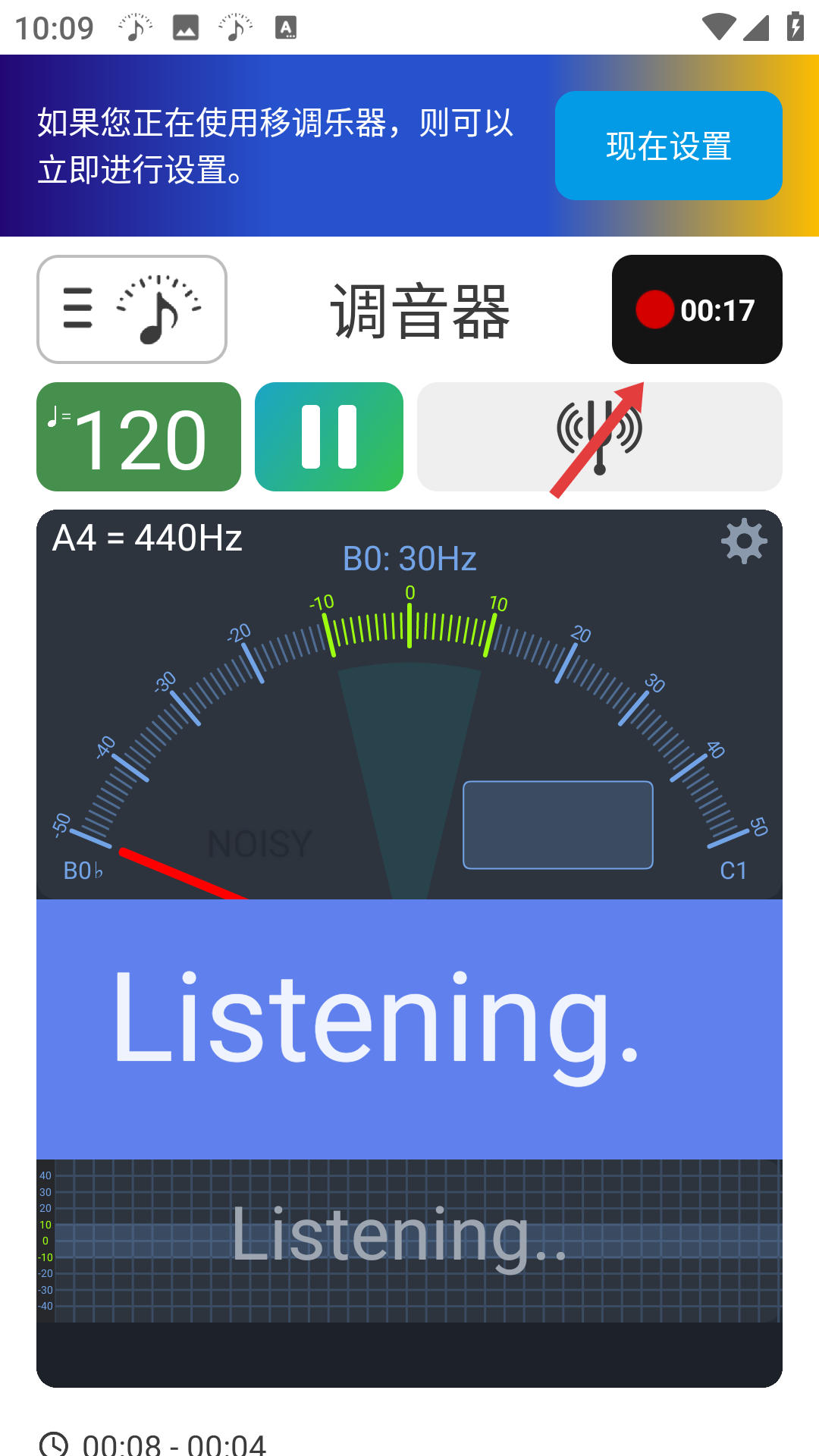Change the A4 = 440Hz reference pitch
The width and height of the screenshot is (819, 1456).
coord(147,538)
